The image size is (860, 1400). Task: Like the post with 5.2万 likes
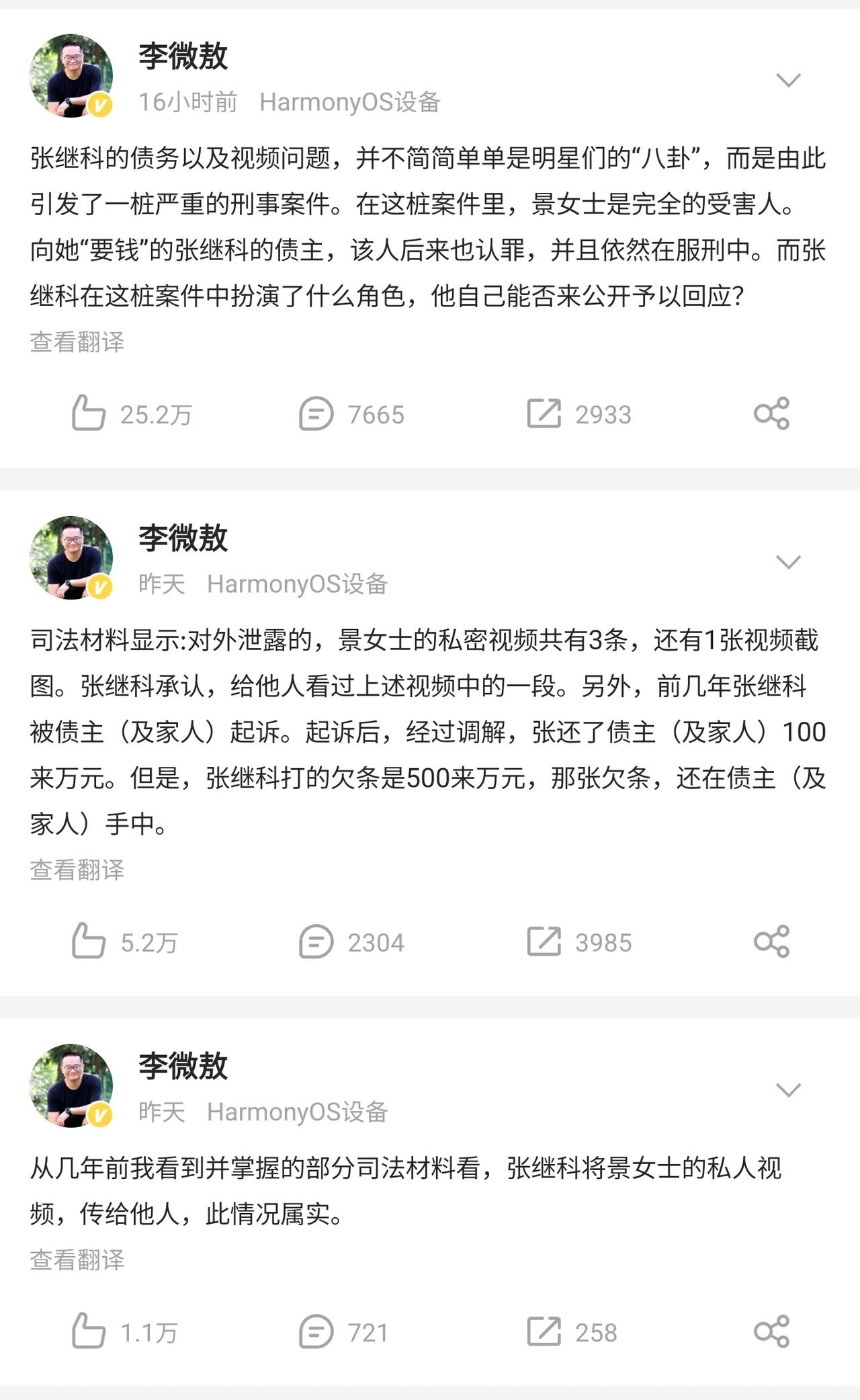point(89,941)
